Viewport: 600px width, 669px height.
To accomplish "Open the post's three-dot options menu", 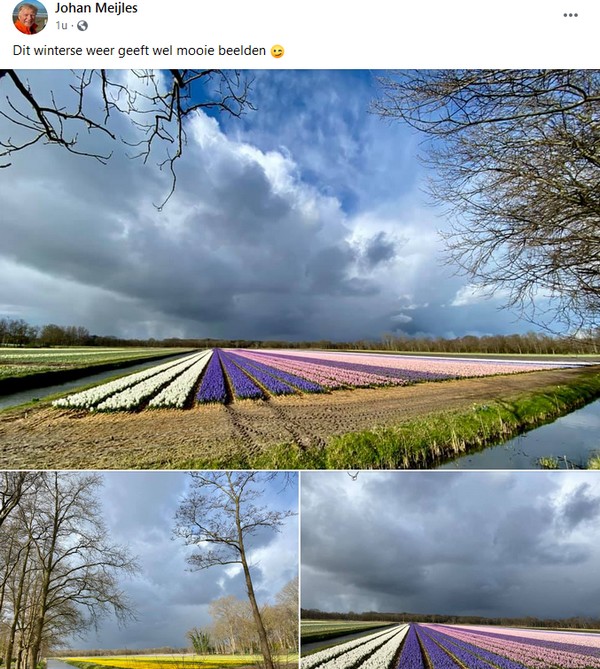I will pyautogui.click(x=570, y=15).
